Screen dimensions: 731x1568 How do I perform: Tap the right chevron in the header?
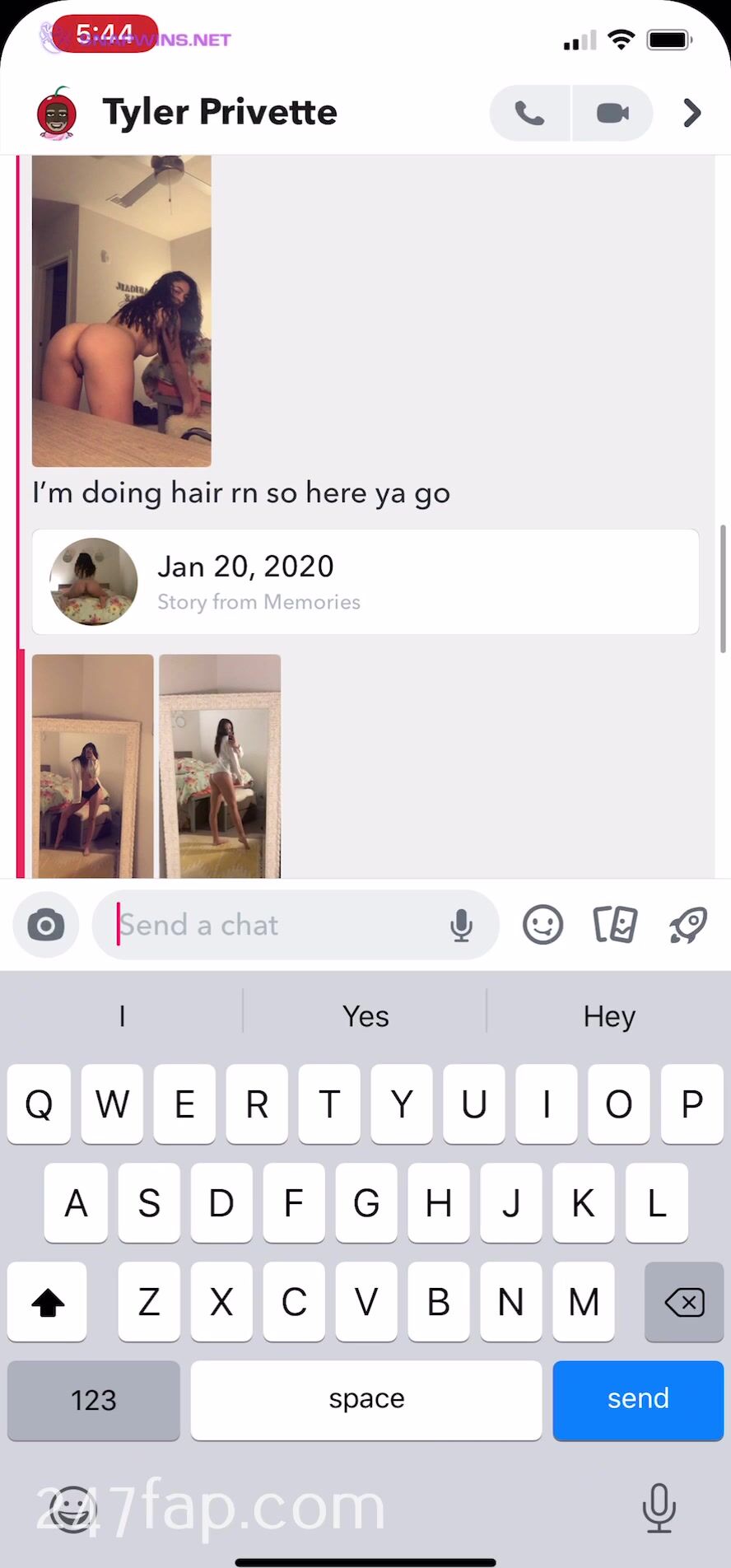(691, 113)
